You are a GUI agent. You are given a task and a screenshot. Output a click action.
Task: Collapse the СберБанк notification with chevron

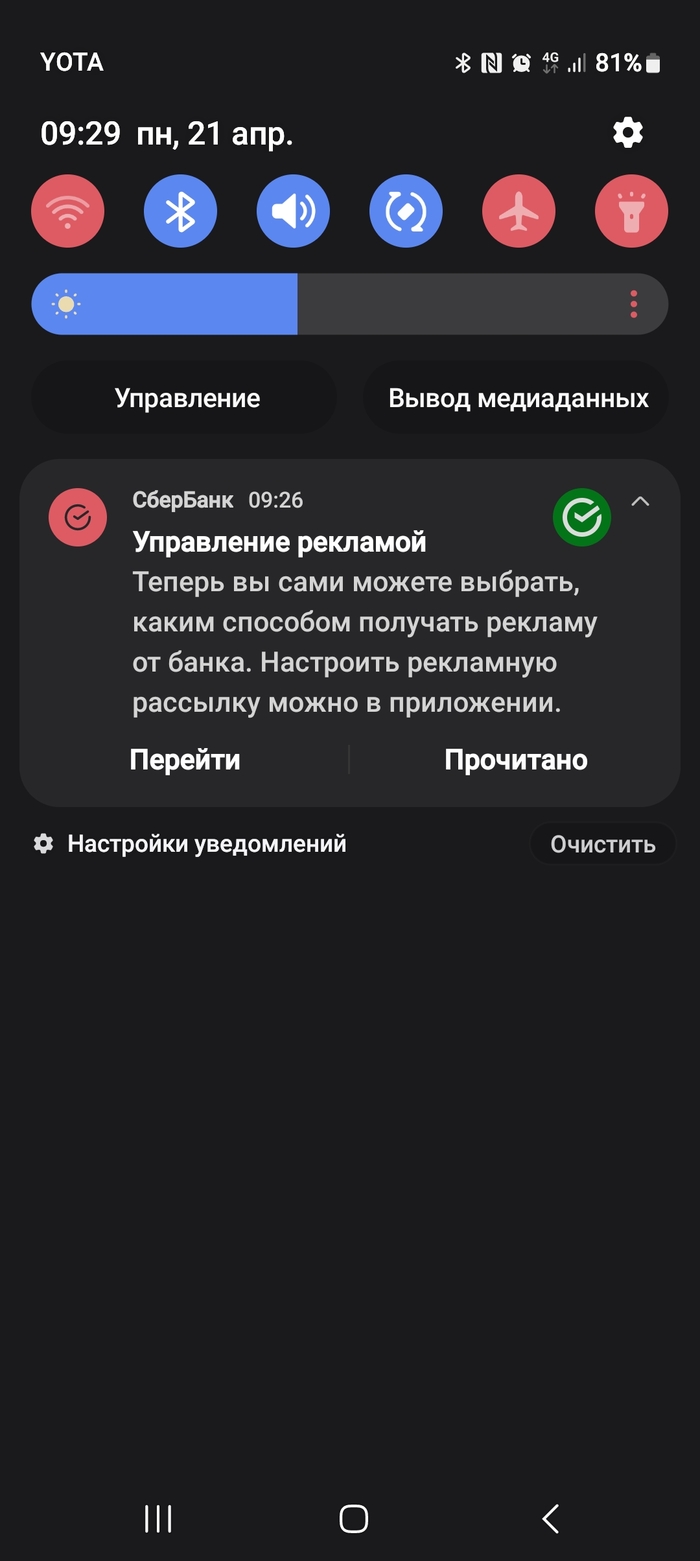640,502
